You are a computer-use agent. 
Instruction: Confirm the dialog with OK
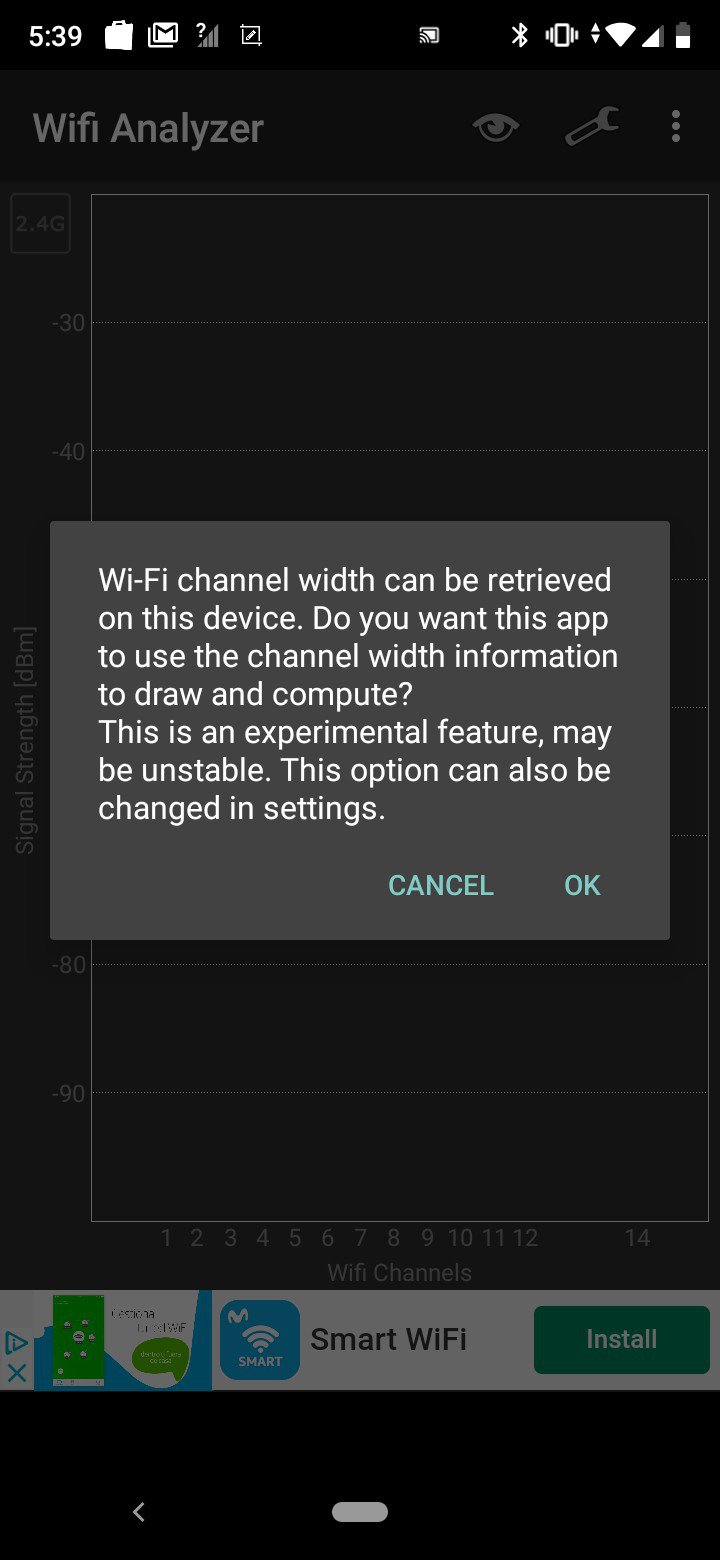tap(582, 885)
